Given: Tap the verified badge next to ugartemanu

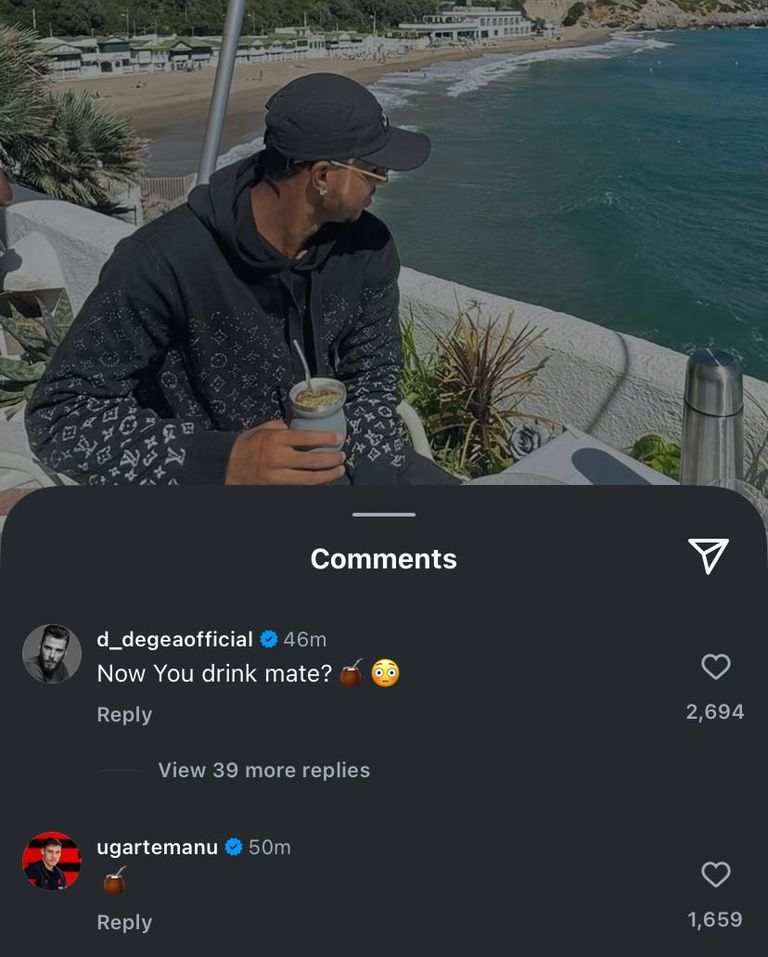Looking at the screenshot, I should point(233,844).
